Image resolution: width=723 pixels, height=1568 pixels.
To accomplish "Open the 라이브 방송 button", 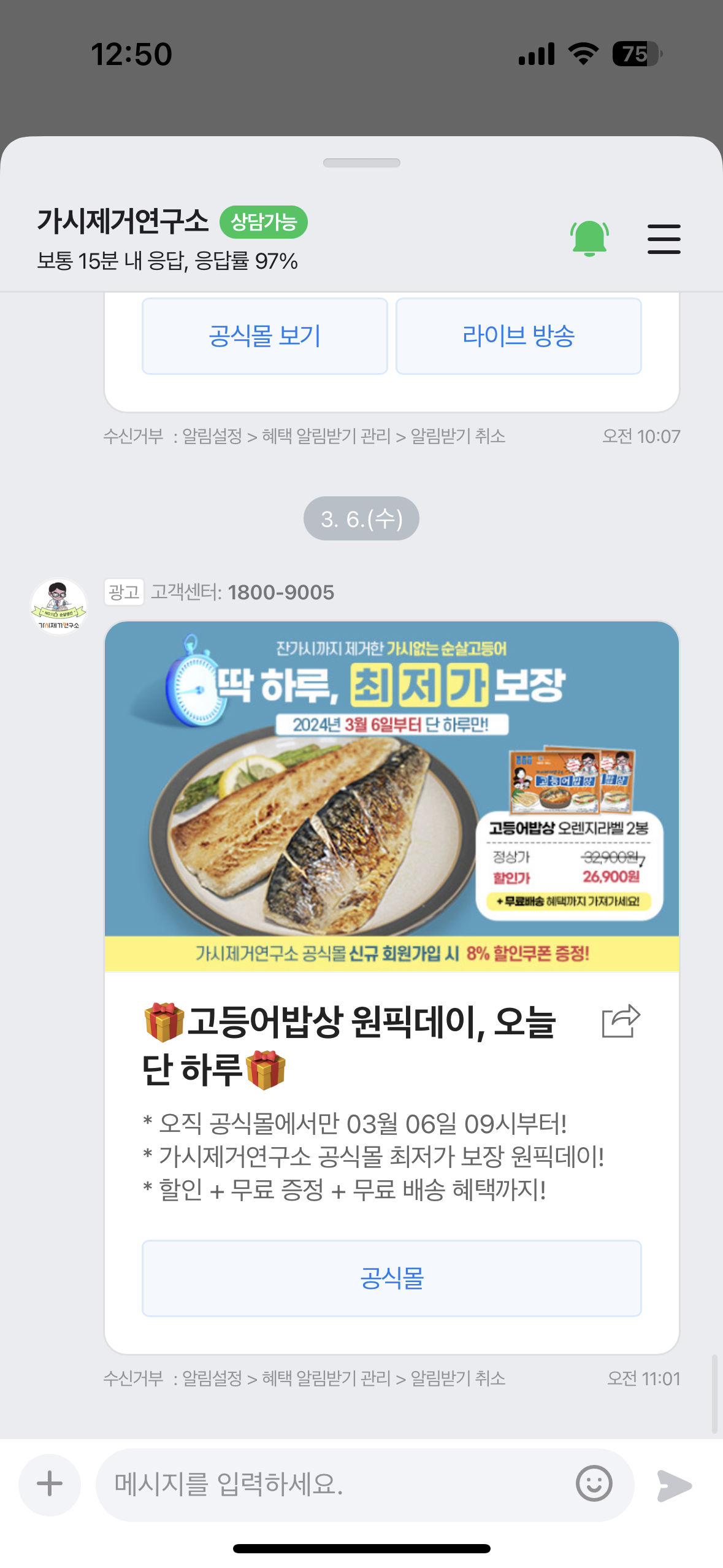I will [x=518, y=336].
